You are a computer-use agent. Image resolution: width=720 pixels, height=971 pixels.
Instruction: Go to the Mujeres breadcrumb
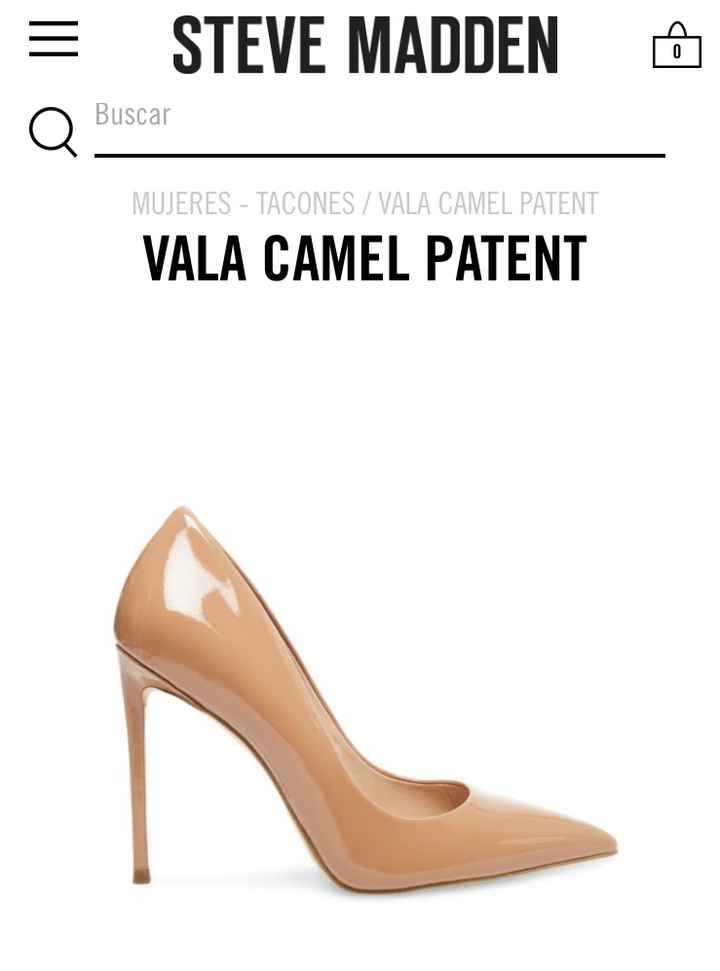(x=181, y=204)
